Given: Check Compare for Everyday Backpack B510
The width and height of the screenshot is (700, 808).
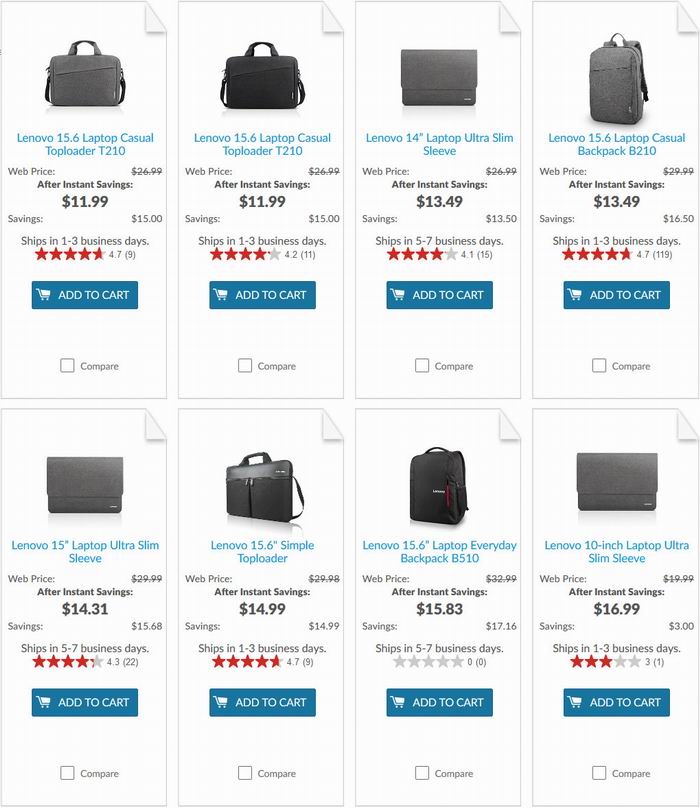Looking at the screenshot, I should point(422,773).
